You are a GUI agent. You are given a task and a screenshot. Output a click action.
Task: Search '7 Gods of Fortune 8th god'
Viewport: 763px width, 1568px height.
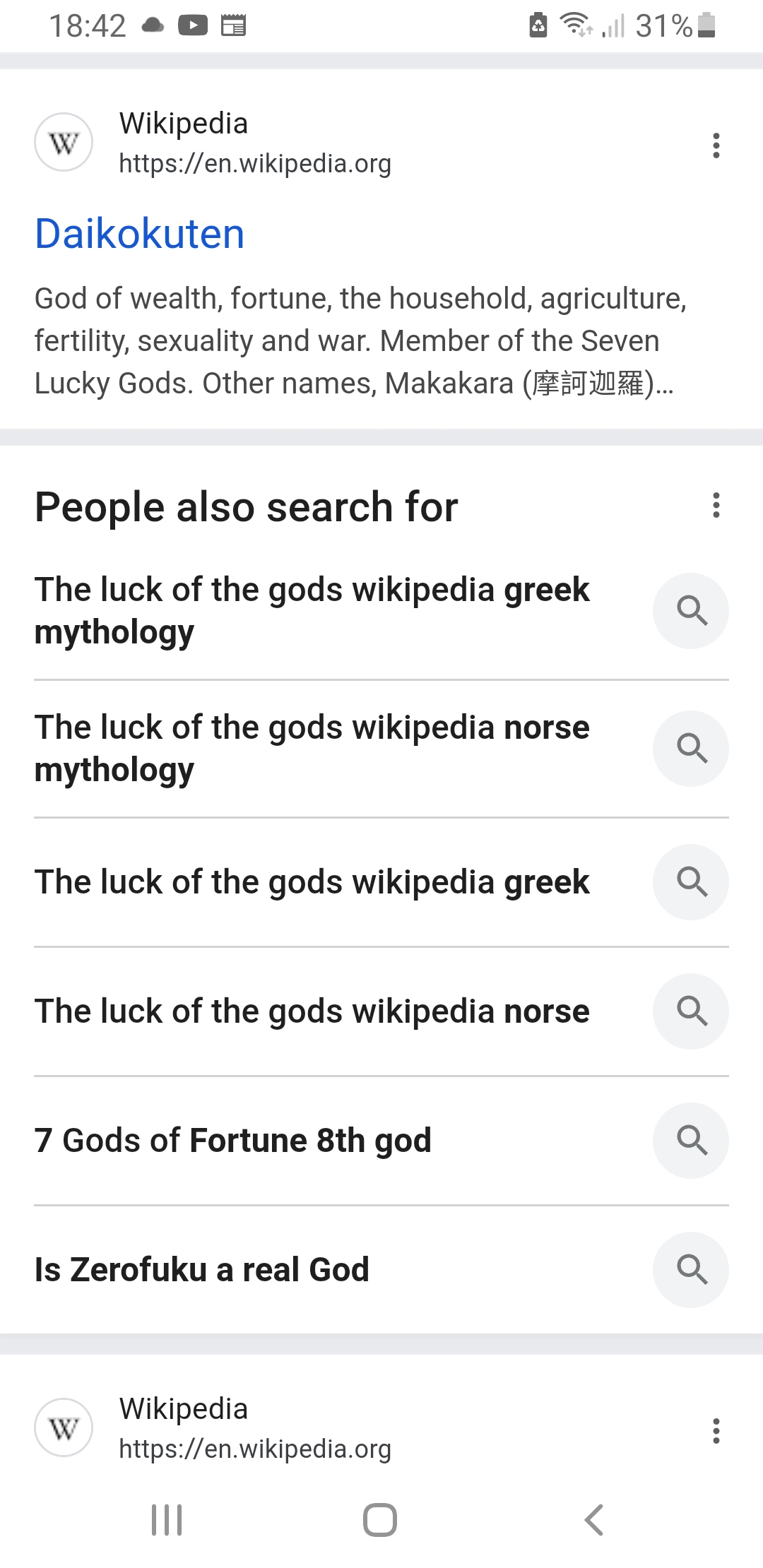[x=381, y=1141]
